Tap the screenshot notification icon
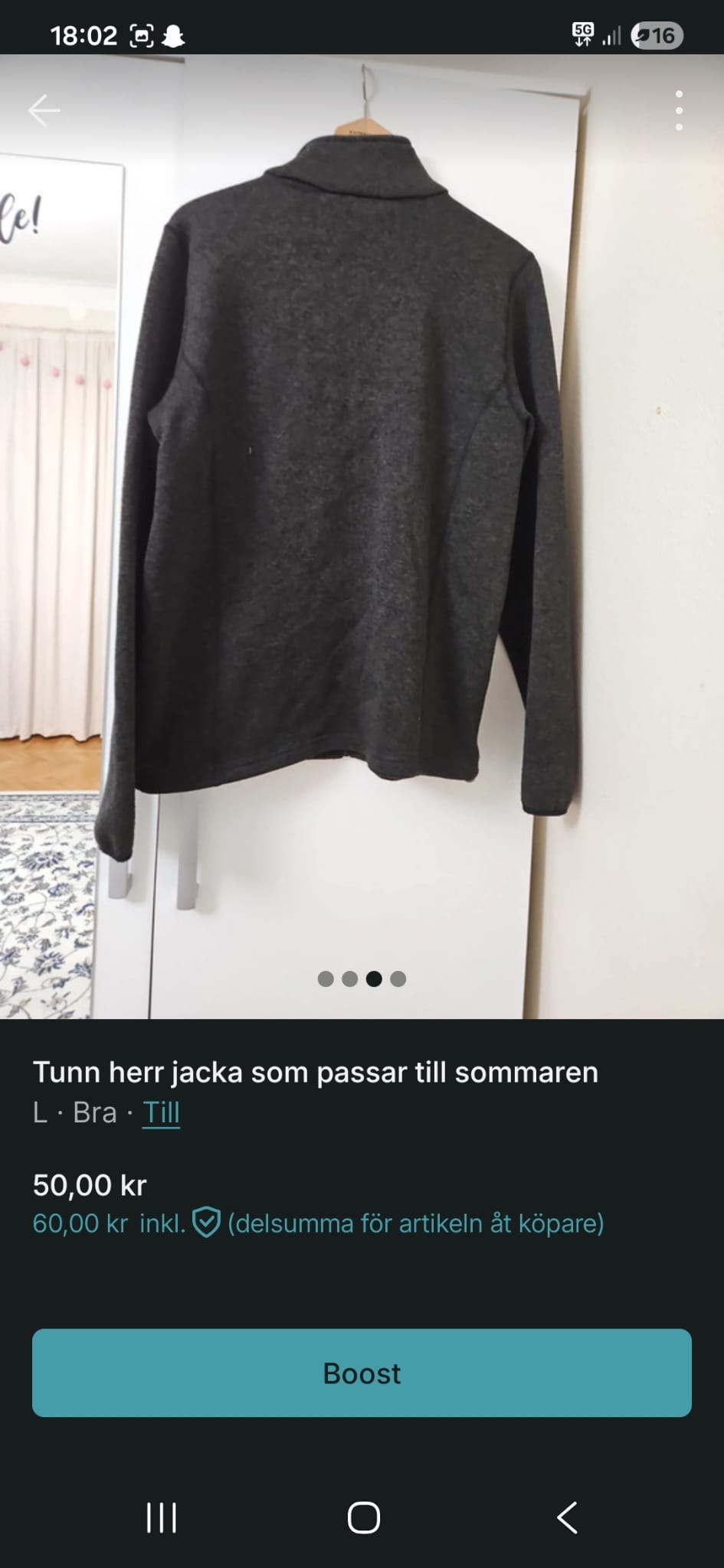Screen dimensions: 724x1568 coord(140,34)
